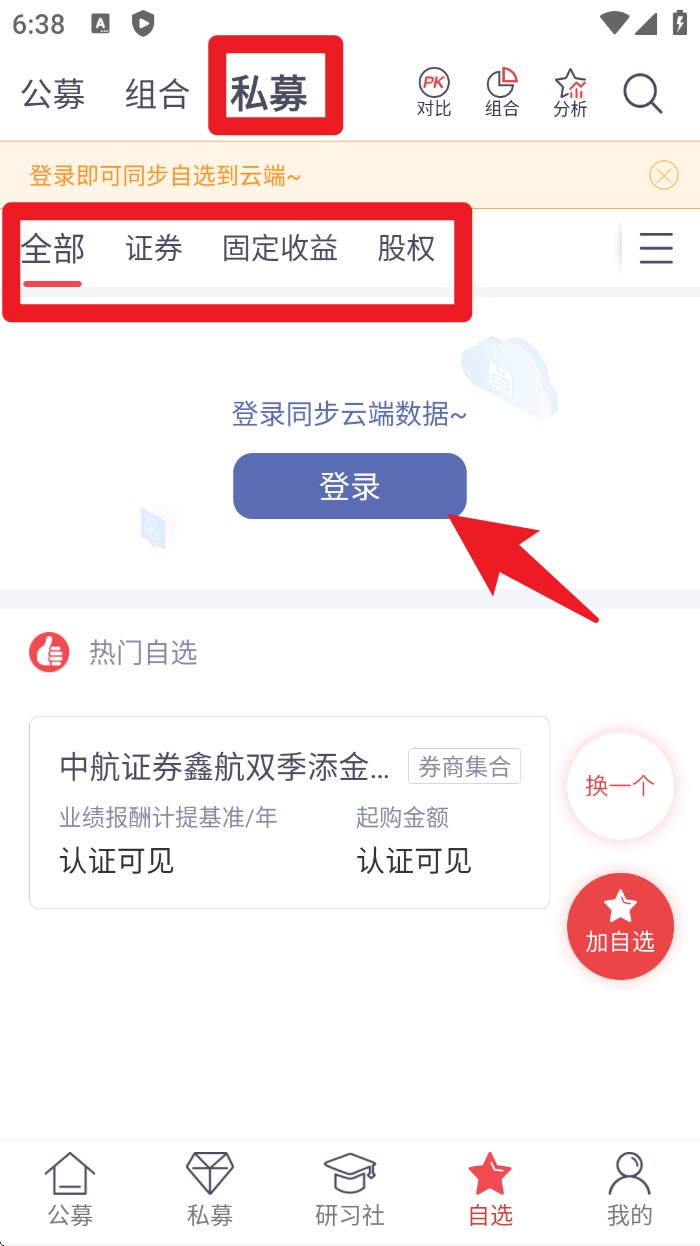Switch to the 组合 top tab
This screenshot has width=700, height=1246.
[157, 94]
